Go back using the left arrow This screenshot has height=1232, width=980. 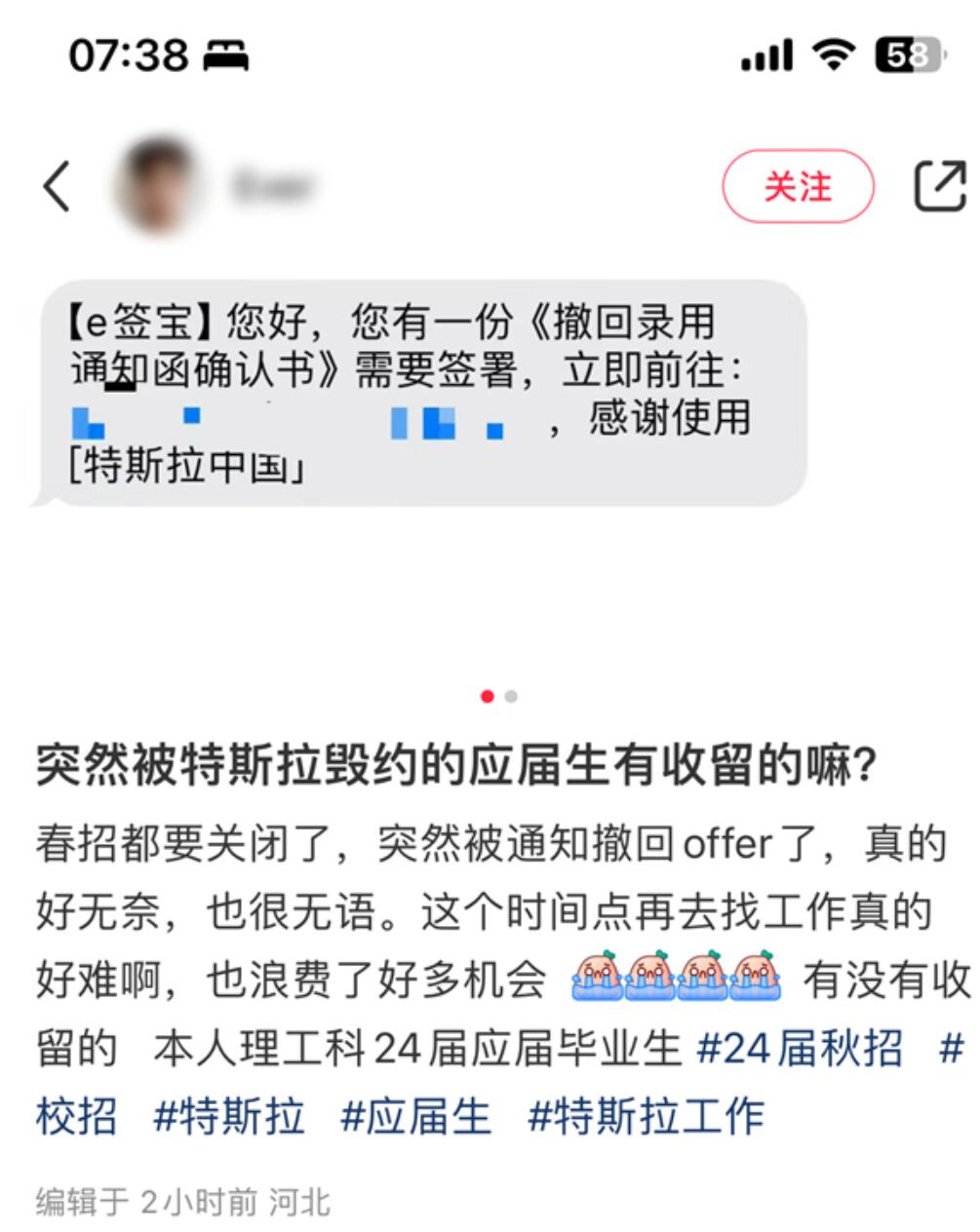click(x=58, y=186)
